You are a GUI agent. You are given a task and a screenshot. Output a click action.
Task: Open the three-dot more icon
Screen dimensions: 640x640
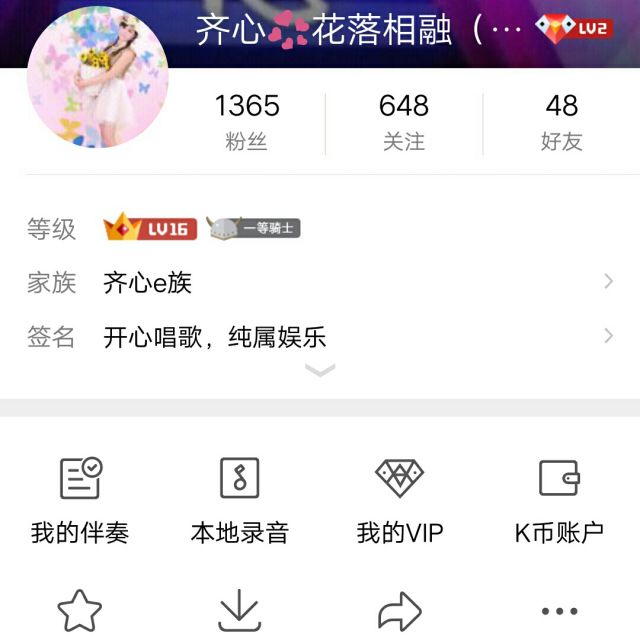pyautogui.click(x=559, y=611)
